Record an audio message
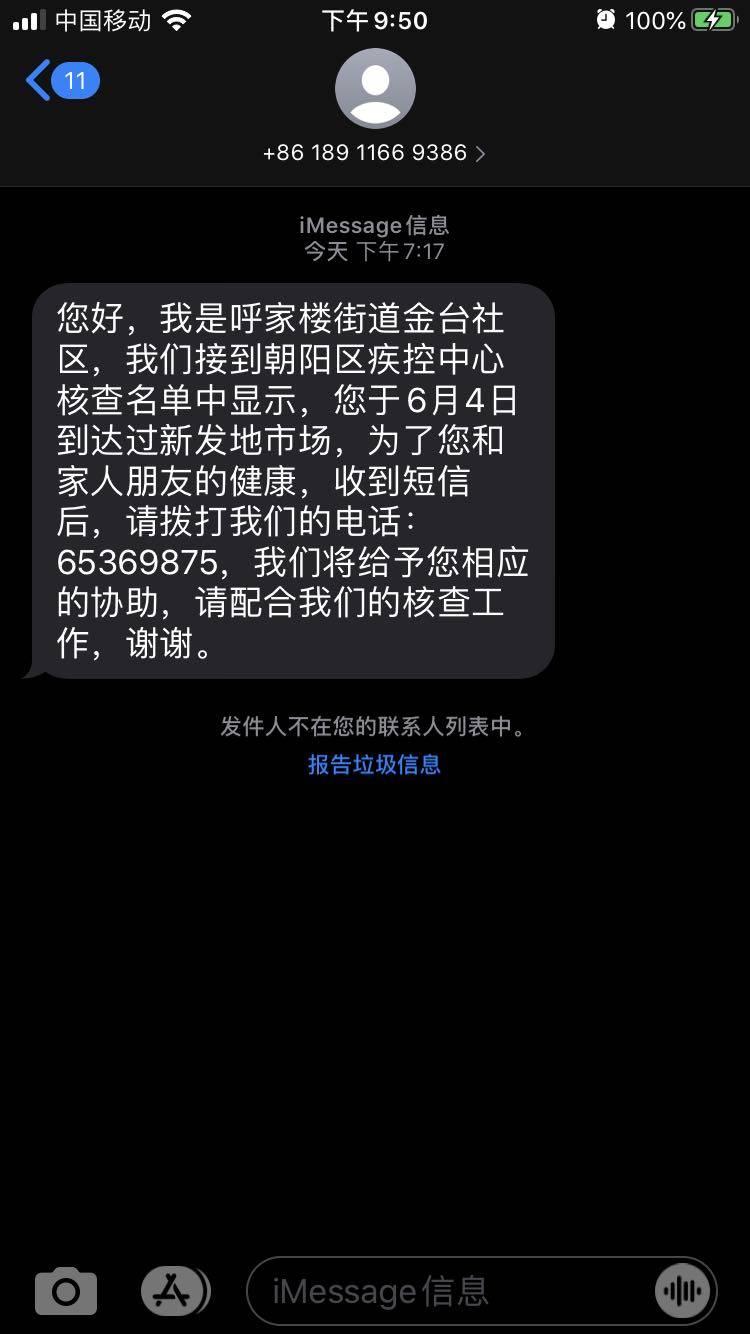750x1334 pixels. pos(683,1291)
